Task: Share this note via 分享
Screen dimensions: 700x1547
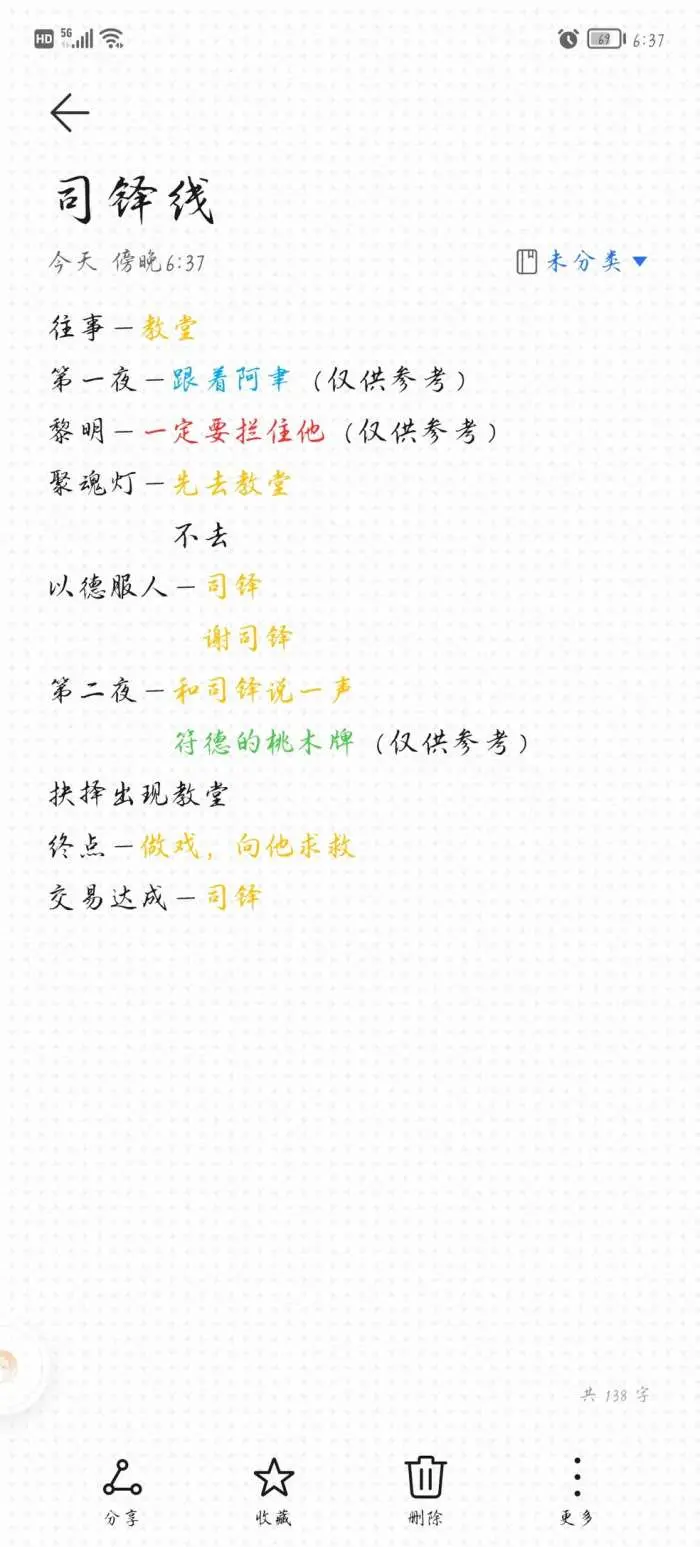Action: pyautogui.click(x=122, y=1488)
